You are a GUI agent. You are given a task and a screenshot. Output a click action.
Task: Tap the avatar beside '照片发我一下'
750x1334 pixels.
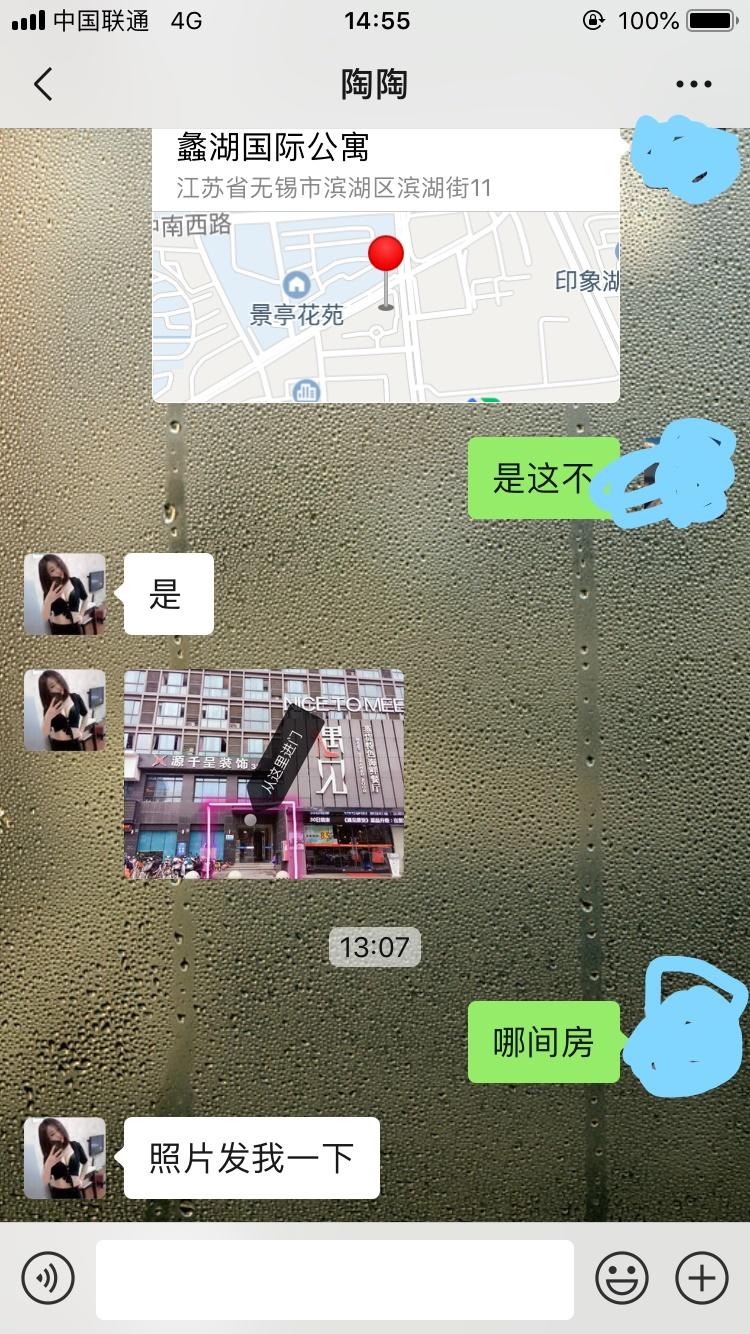coord(64,1157)
